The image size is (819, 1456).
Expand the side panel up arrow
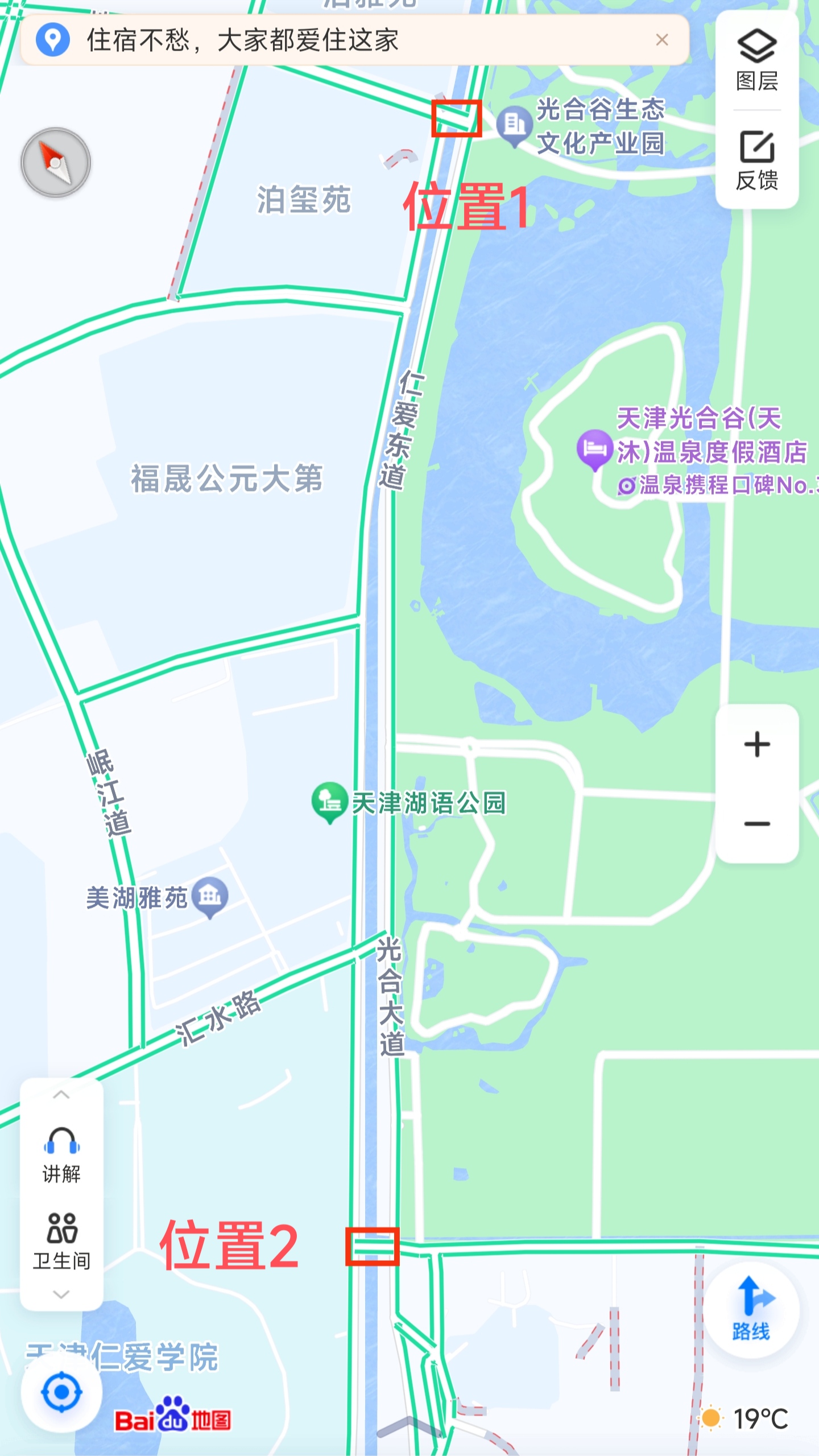61,1095
